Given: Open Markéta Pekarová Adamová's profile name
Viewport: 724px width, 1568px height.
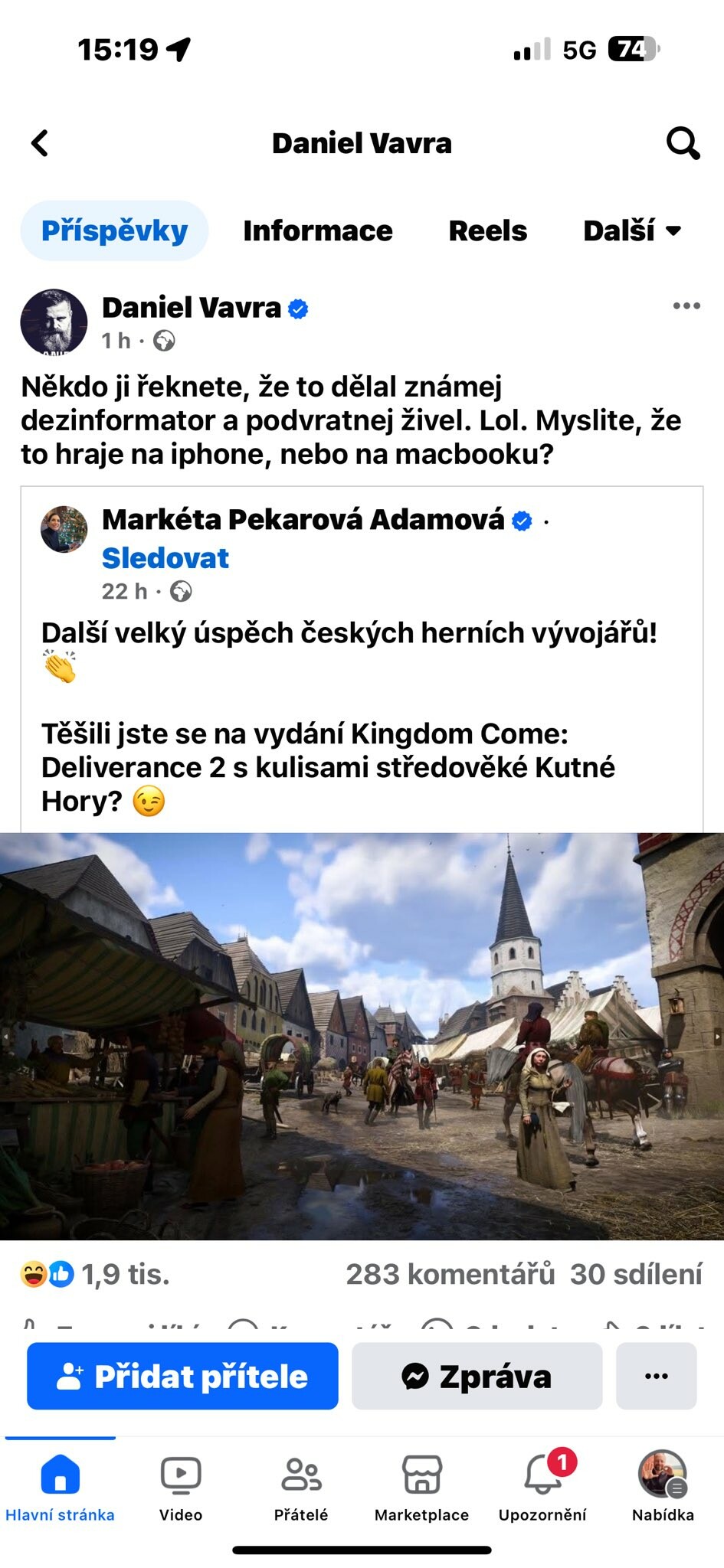Looking at the screenshot, I should click(303, 520).
